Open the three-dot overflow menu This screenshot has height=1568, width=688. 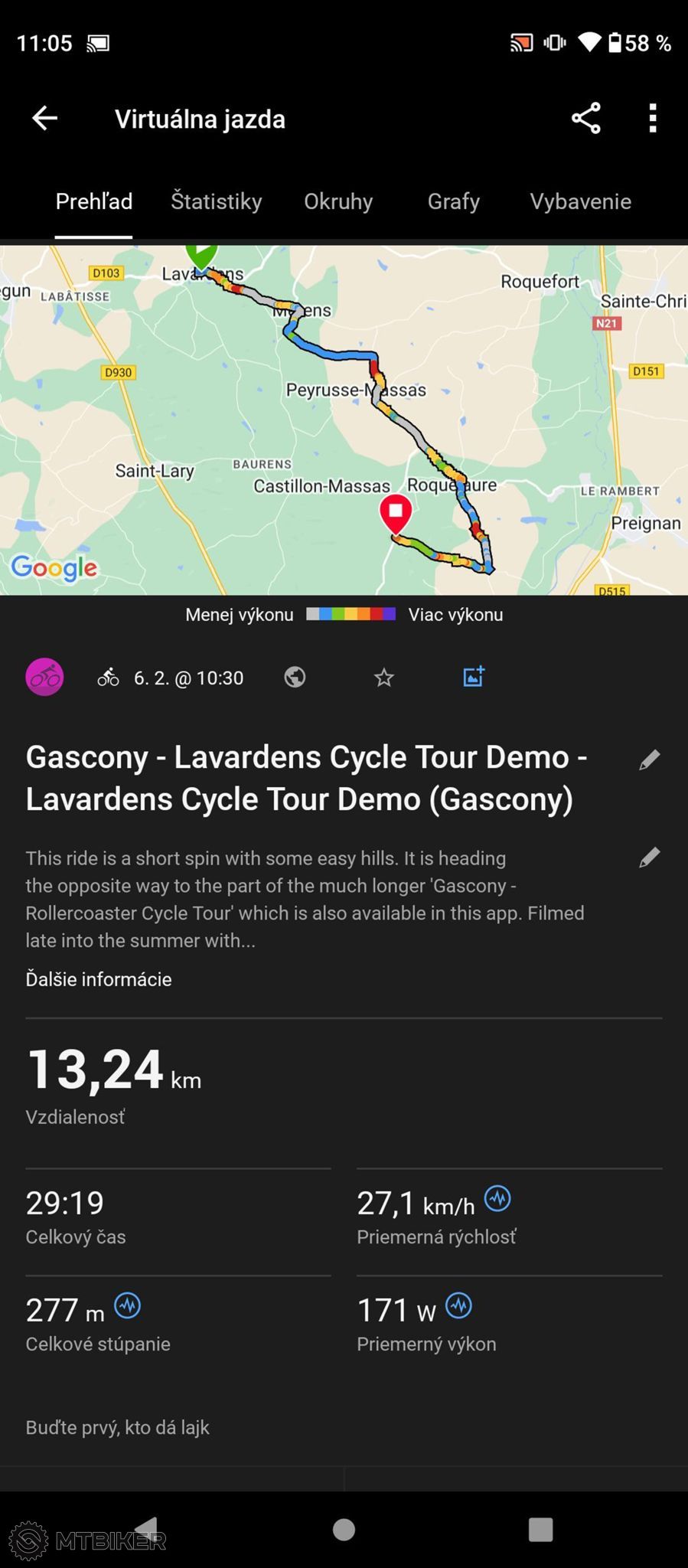653,119
